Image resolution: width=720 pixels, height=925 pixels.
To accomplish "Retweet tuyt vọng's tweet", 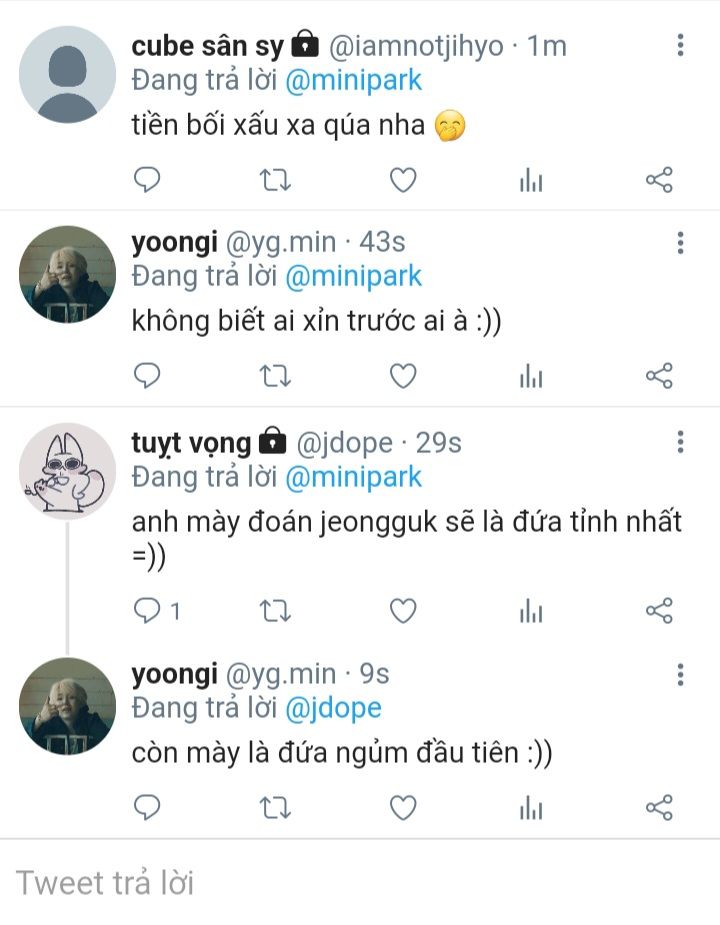I will [x=276, y=611].
